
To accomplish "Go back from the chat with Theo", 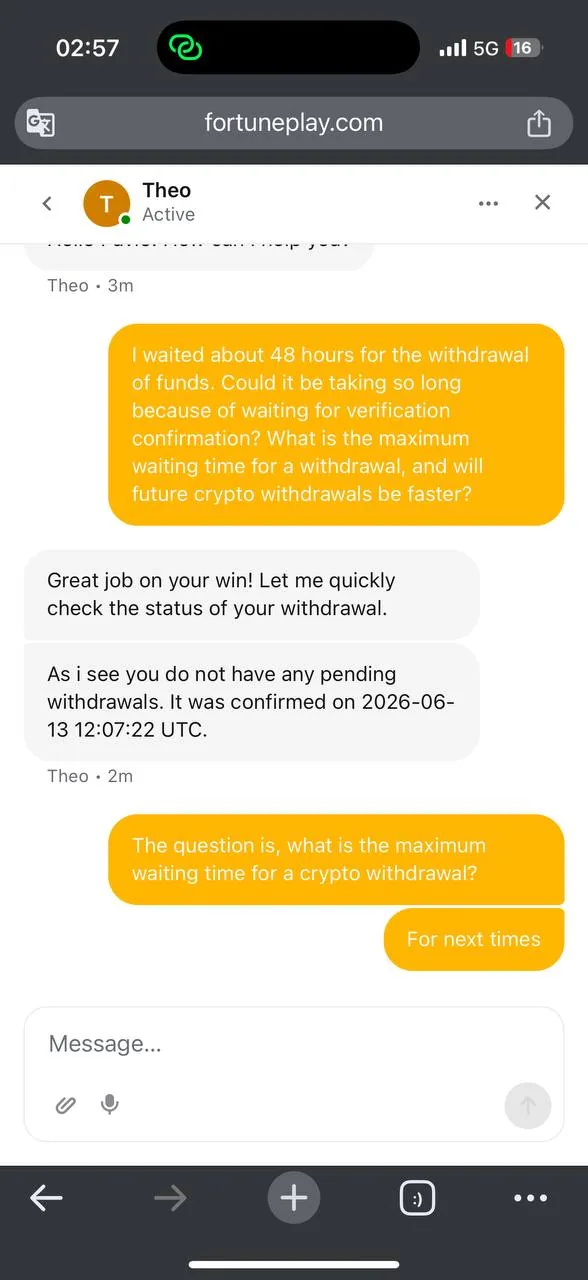I will point(47,203).
